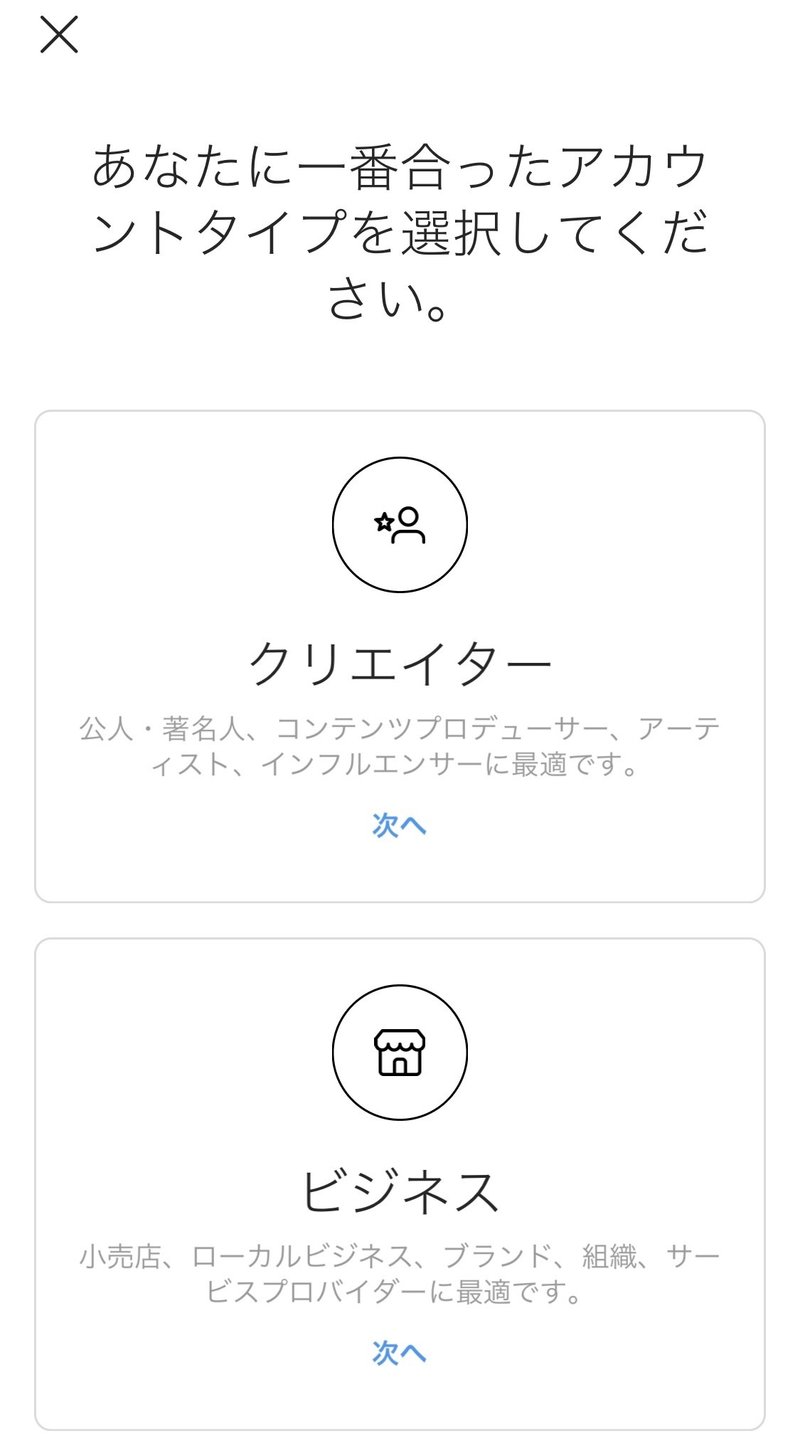Choose the ビジネス account card

(x=400, y=1184)
